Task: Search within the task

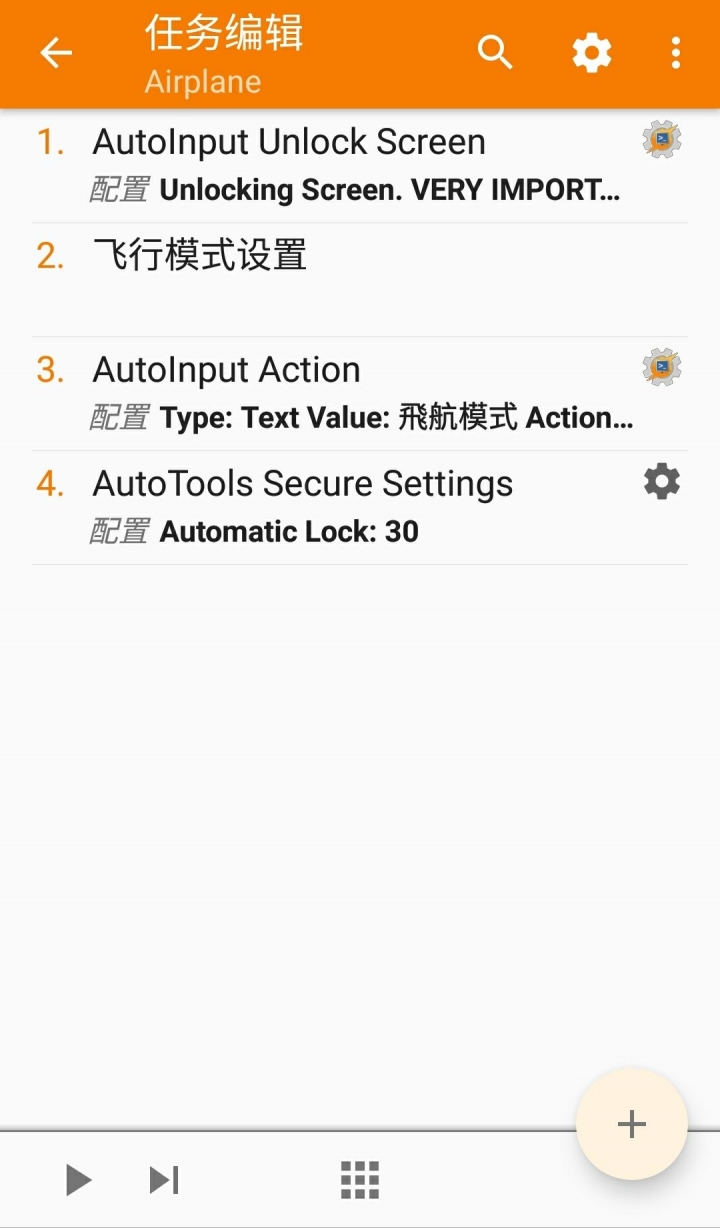Action: [494, 52]
